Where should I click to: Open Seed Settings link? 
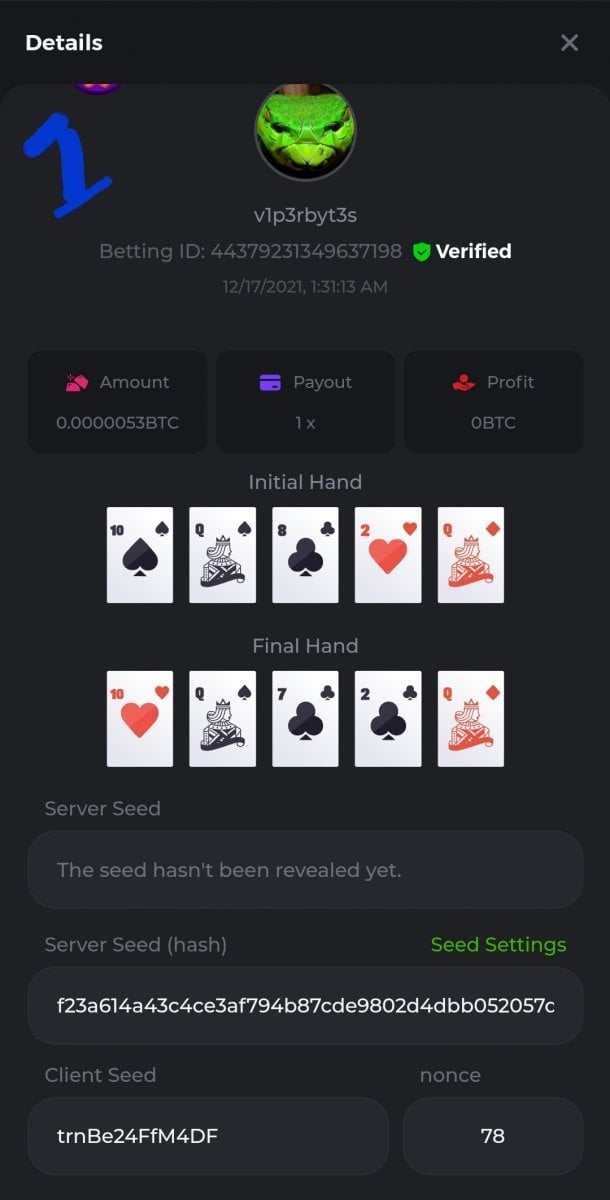[498, 945]
